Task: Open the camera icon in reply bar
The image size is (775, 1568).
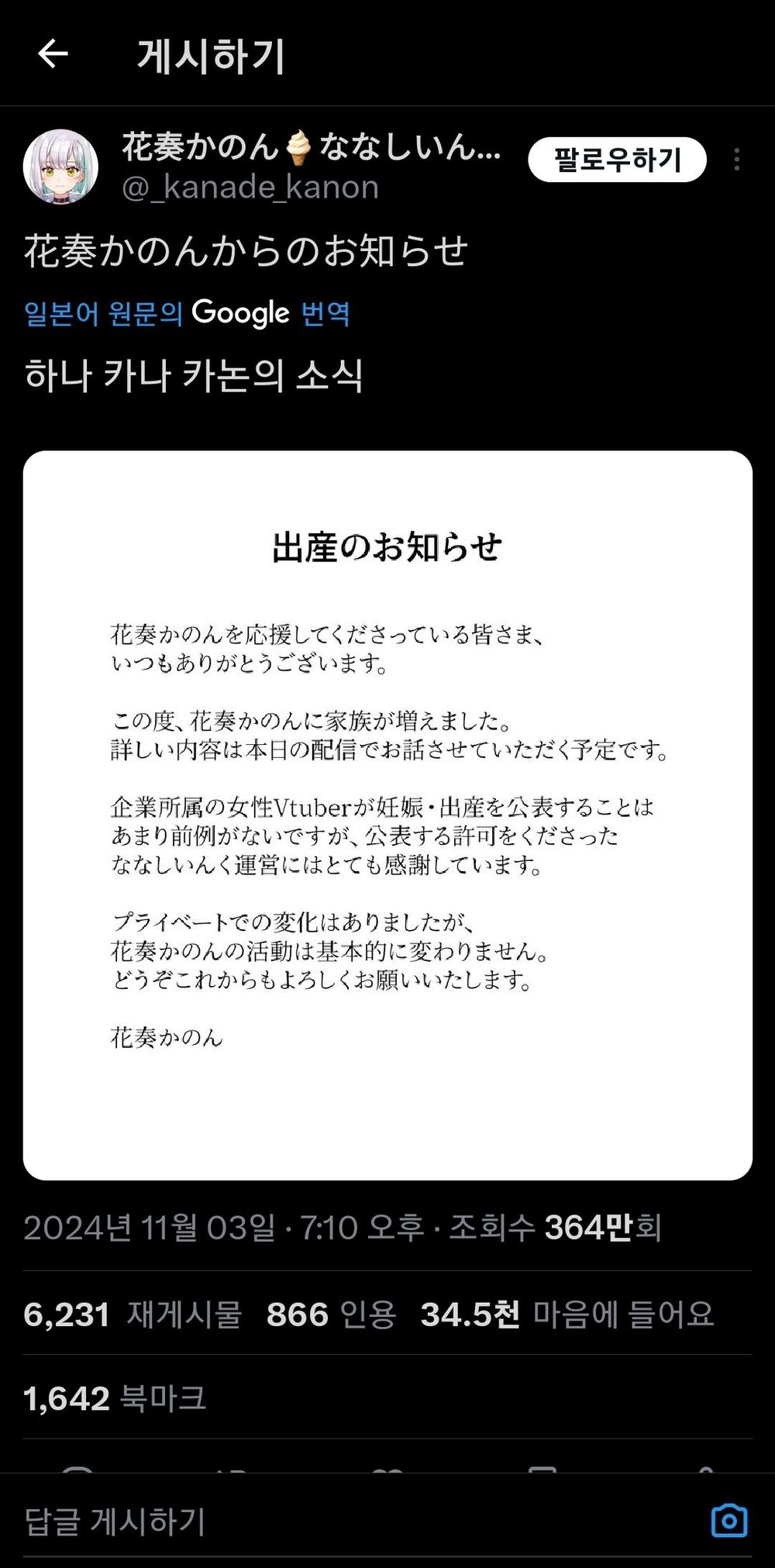Action: click(x=729, y=1521)
